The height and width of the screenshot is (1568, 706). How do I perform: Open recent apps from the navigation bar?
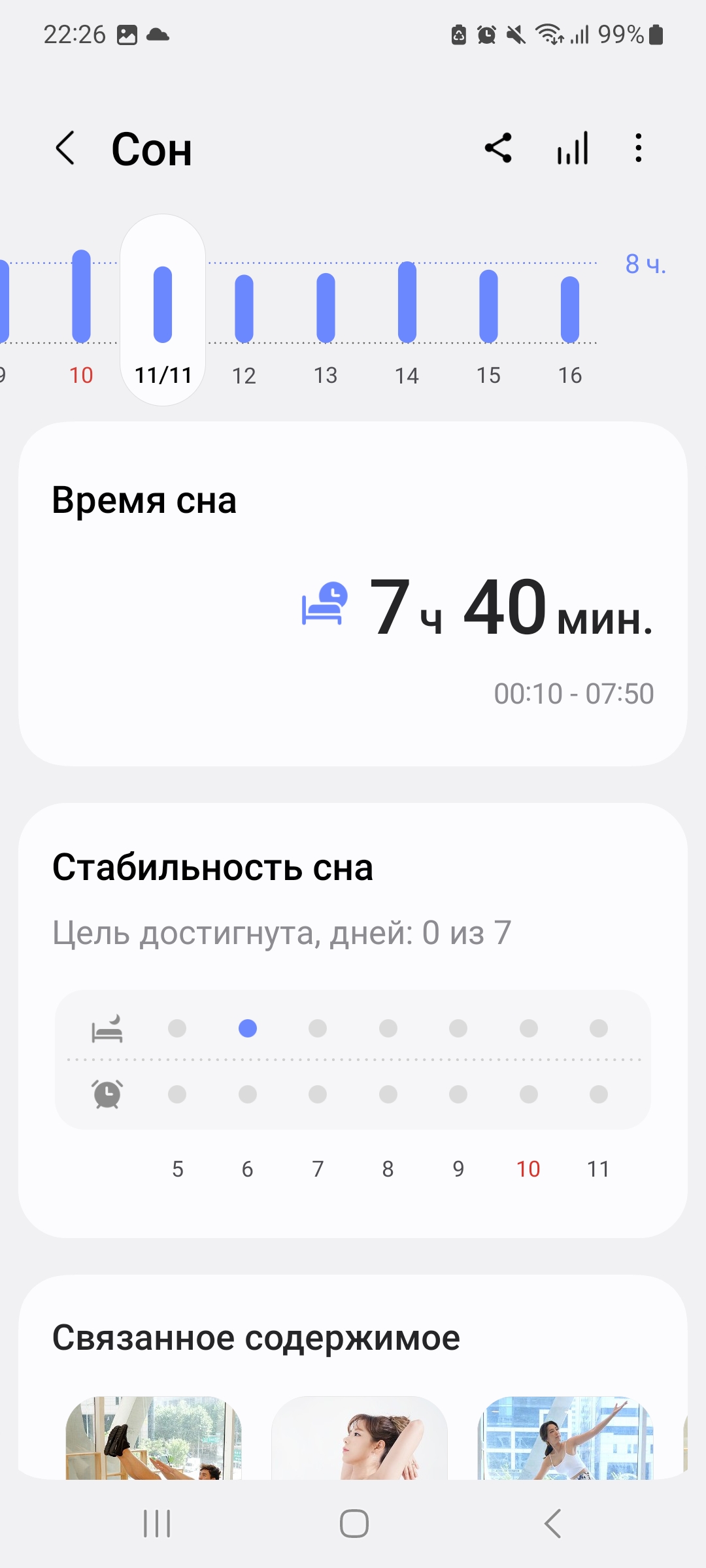(157, 1524)
